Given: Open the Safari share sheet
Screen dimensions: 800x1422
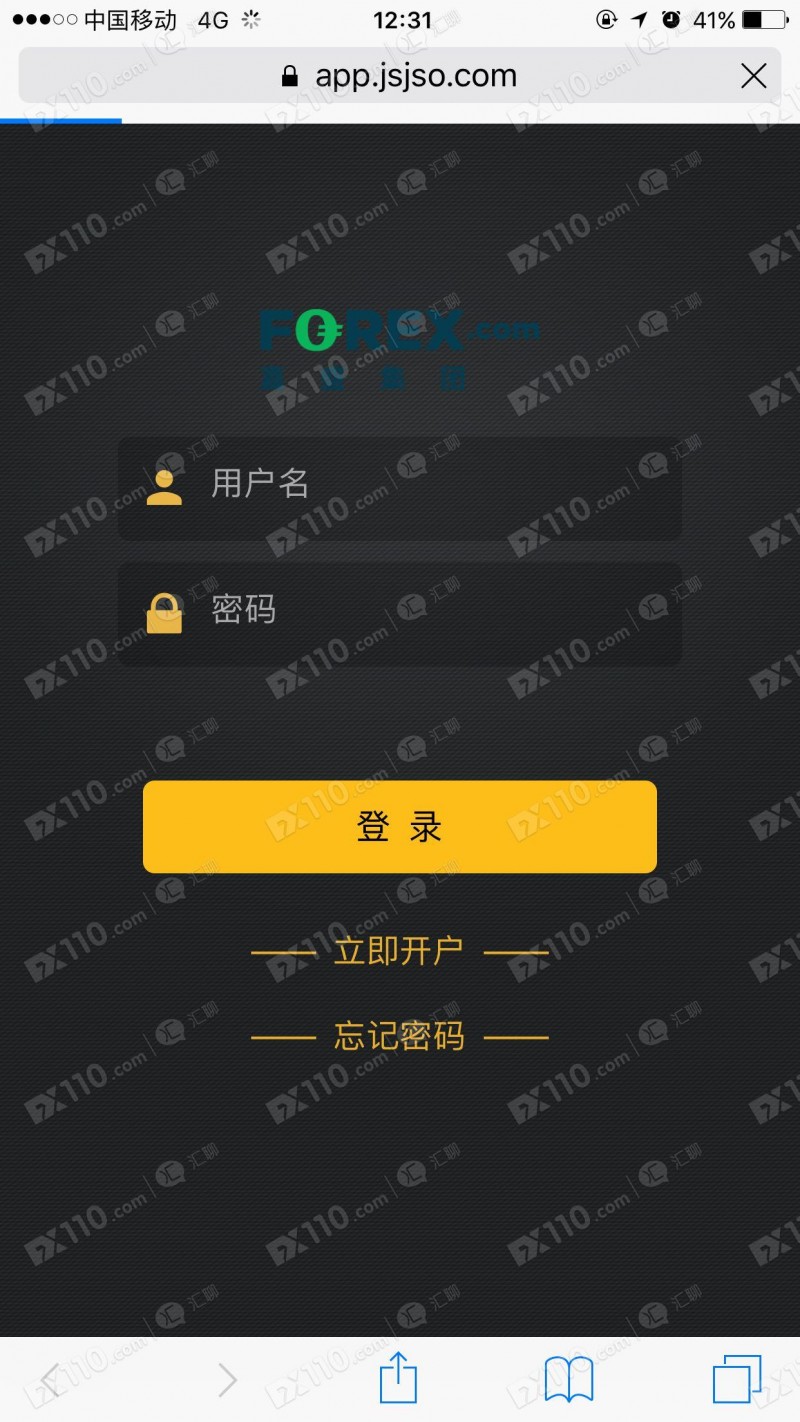Looking at the screenshot, I should (398, 1380).
